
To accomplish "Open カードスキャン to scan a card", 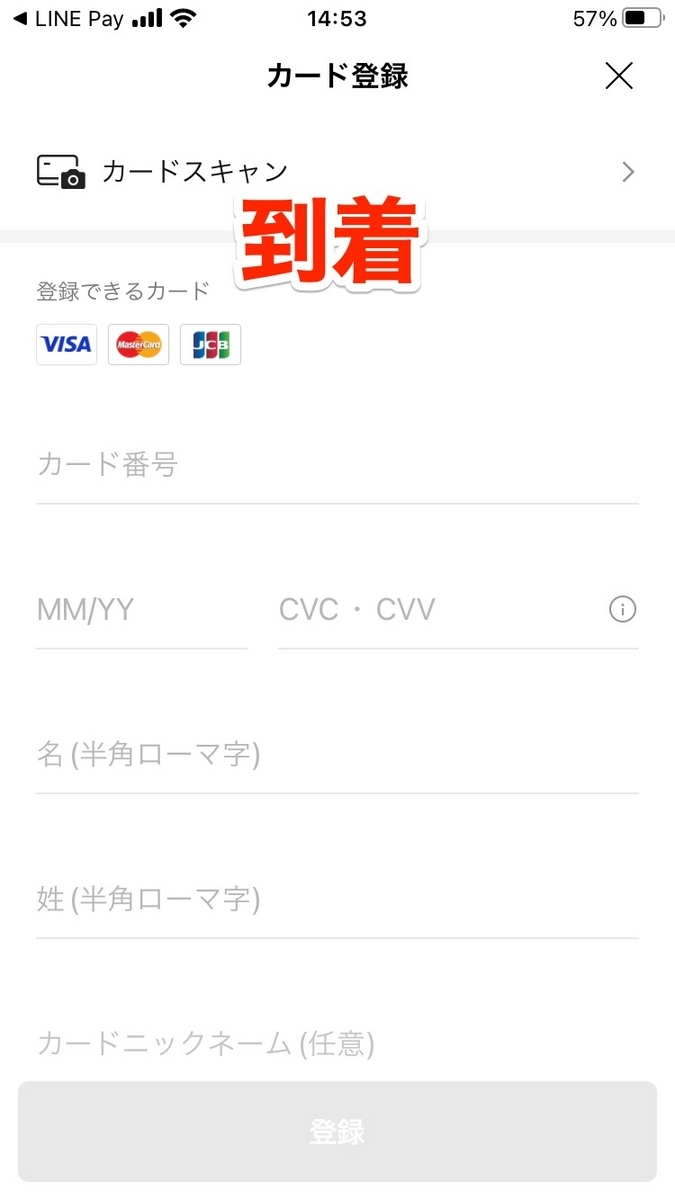I will coord(336,172).
